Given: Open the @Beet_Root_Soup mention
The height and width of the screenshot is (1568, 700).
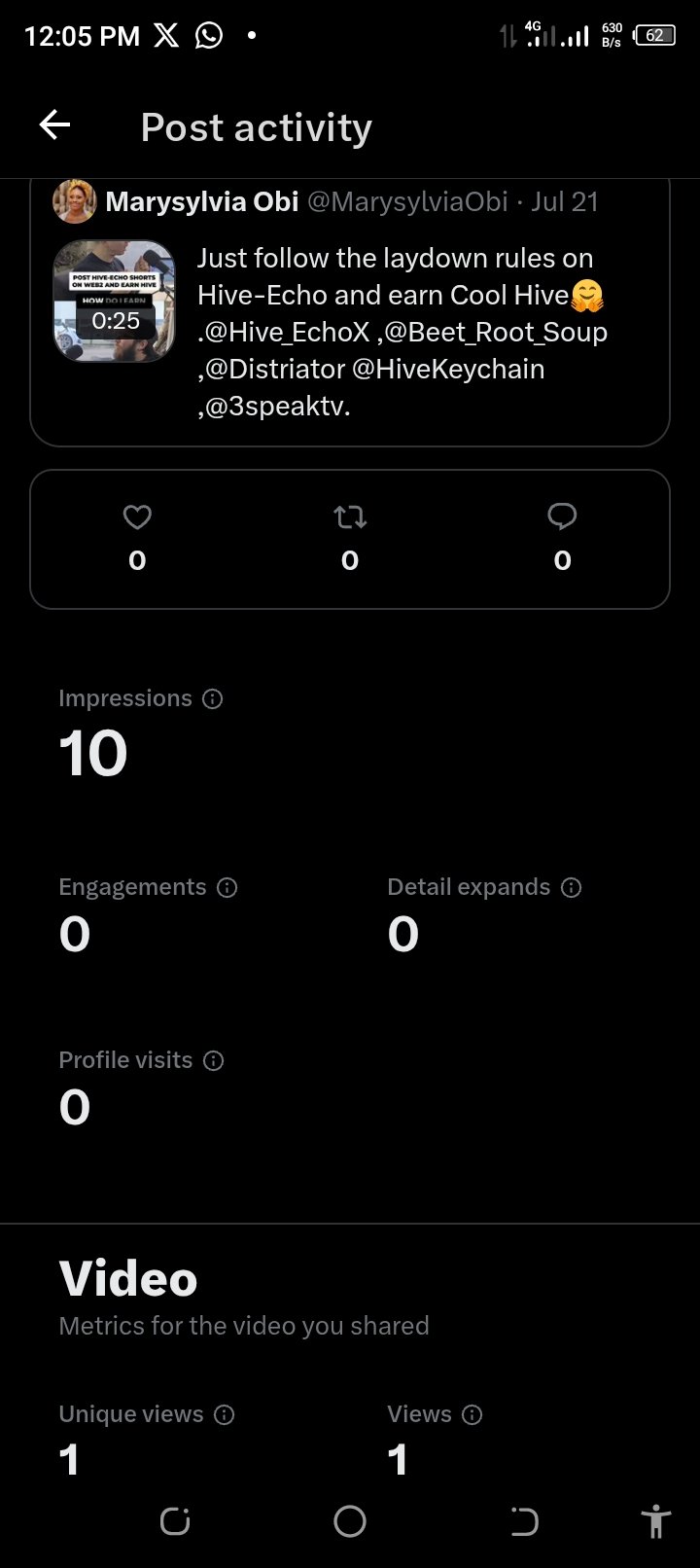Looking at the screenshot, I should [x=496, y=332].
